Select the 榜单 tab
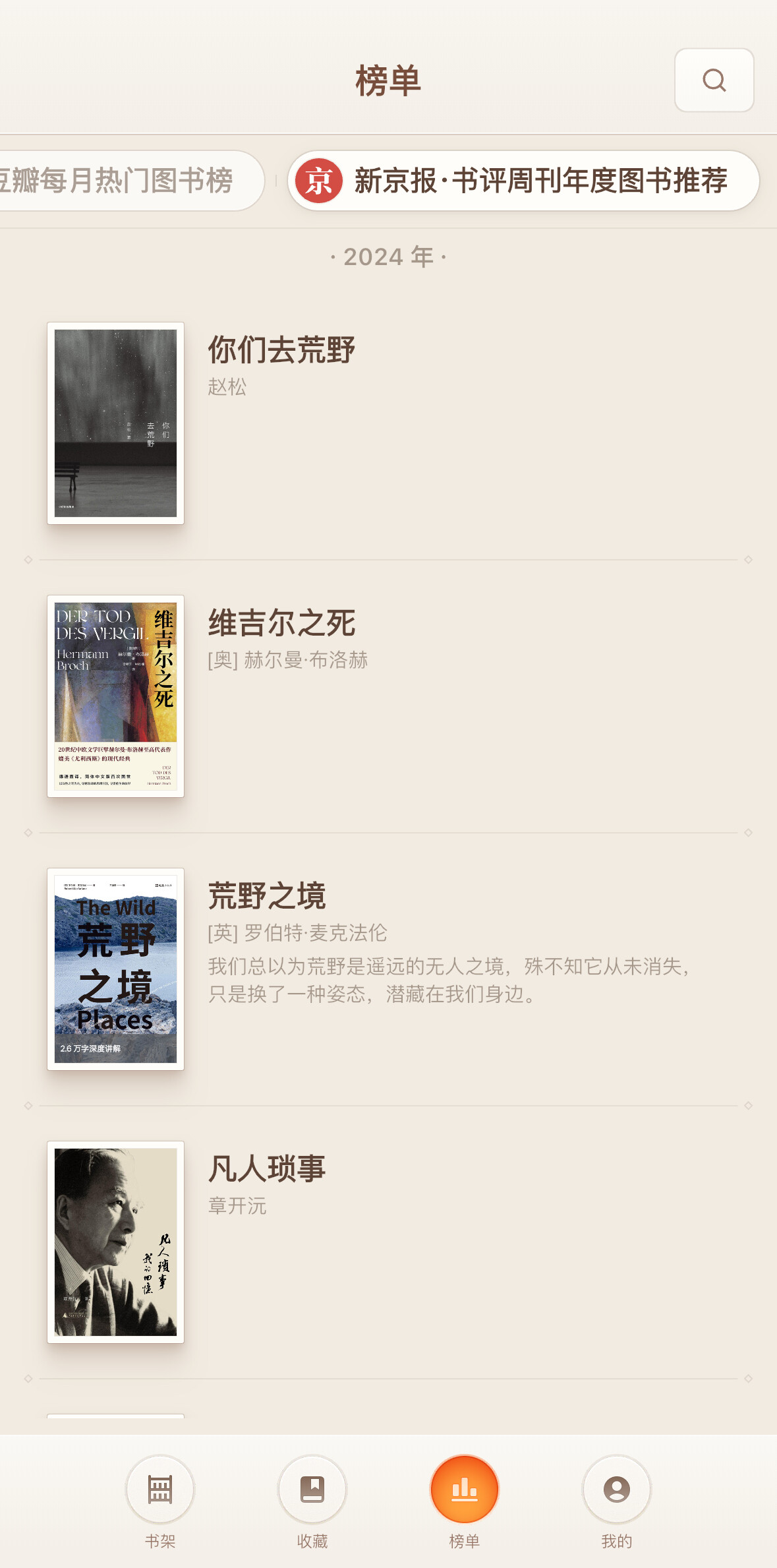 click(465, 1501)
